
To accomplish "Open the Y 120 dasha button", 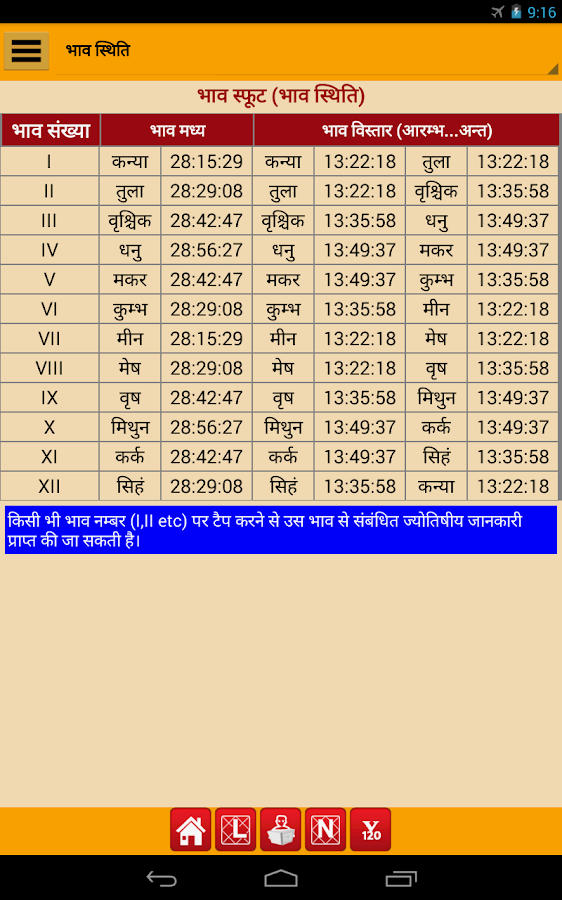I will (371, 829).
